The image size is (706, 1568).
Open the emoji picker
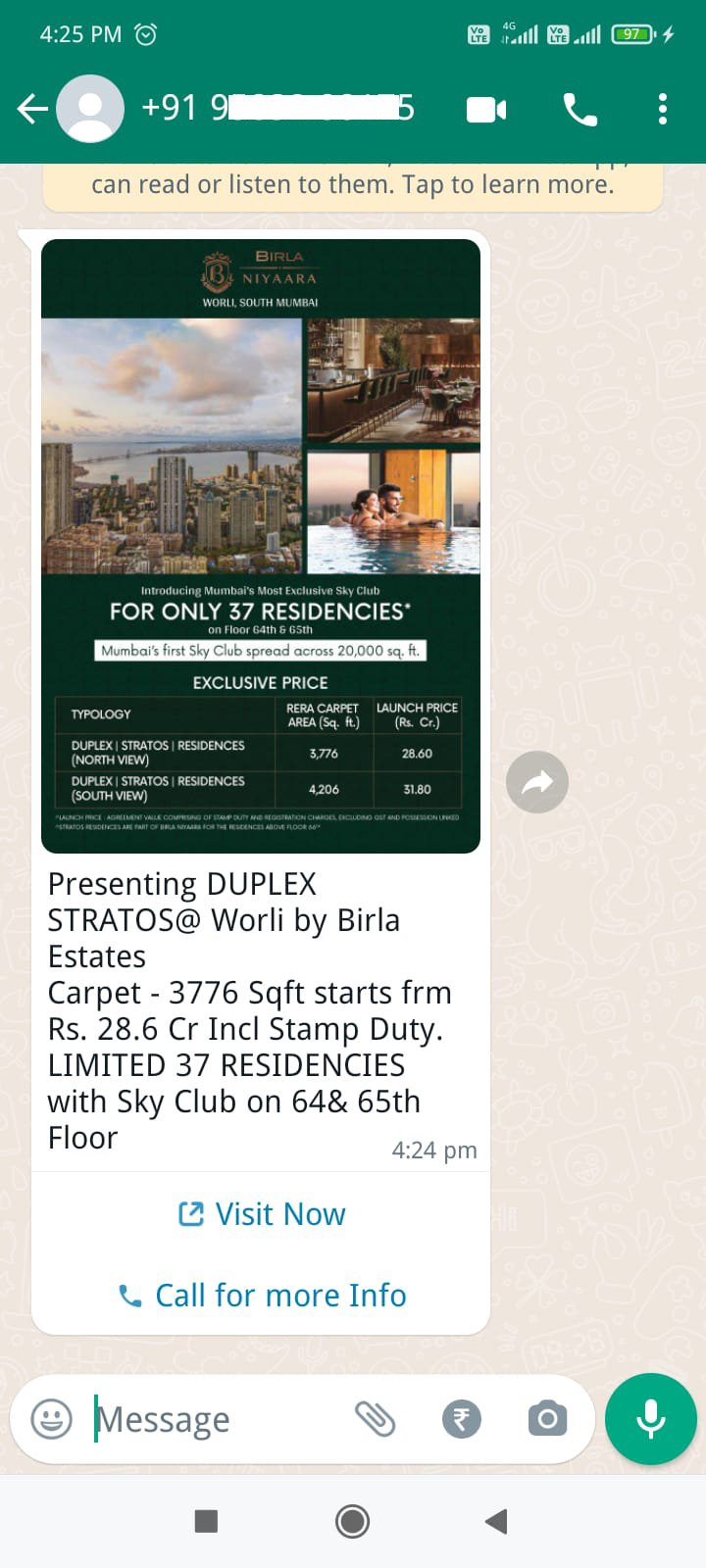point(52,1418)
